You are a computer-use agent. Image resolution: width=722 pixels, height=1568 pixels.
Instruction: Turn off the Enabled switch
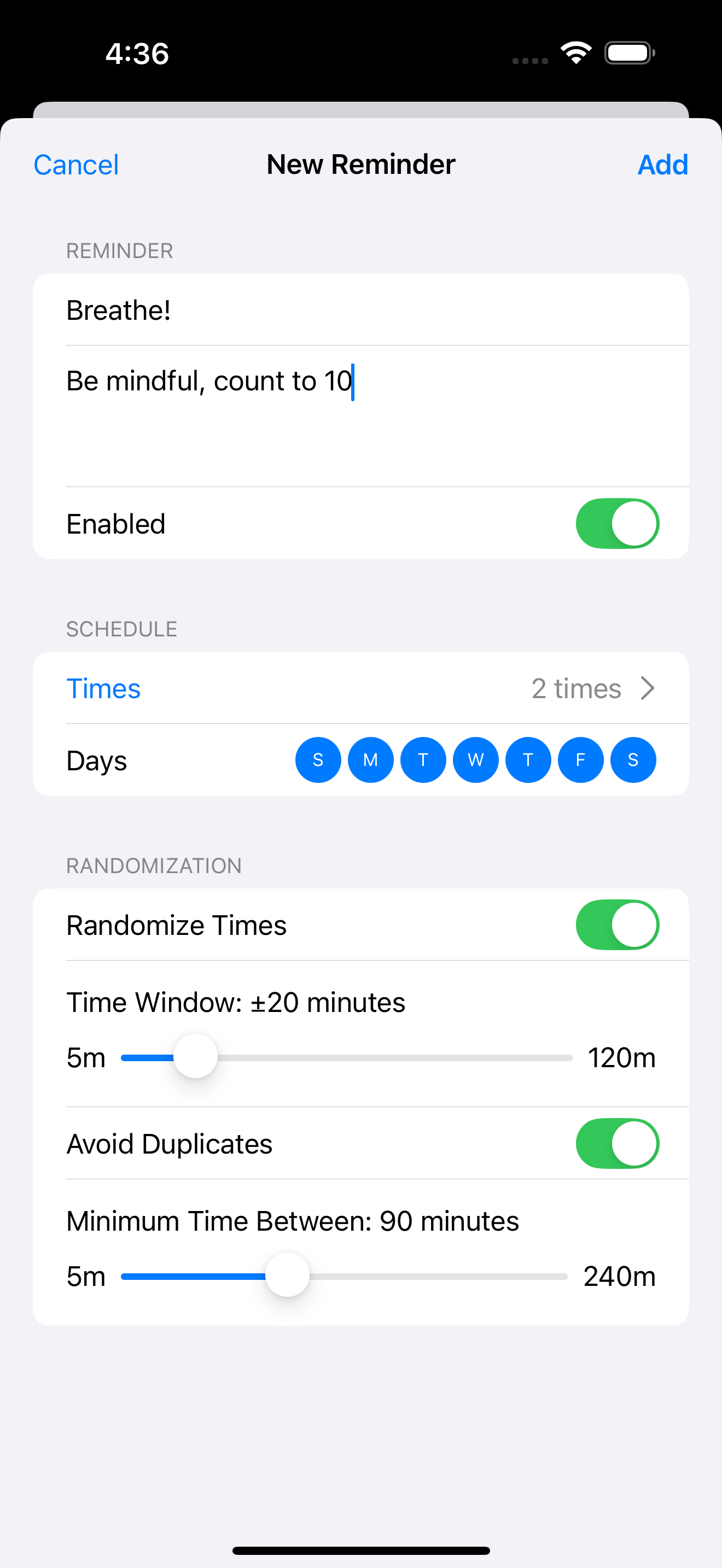616,523
